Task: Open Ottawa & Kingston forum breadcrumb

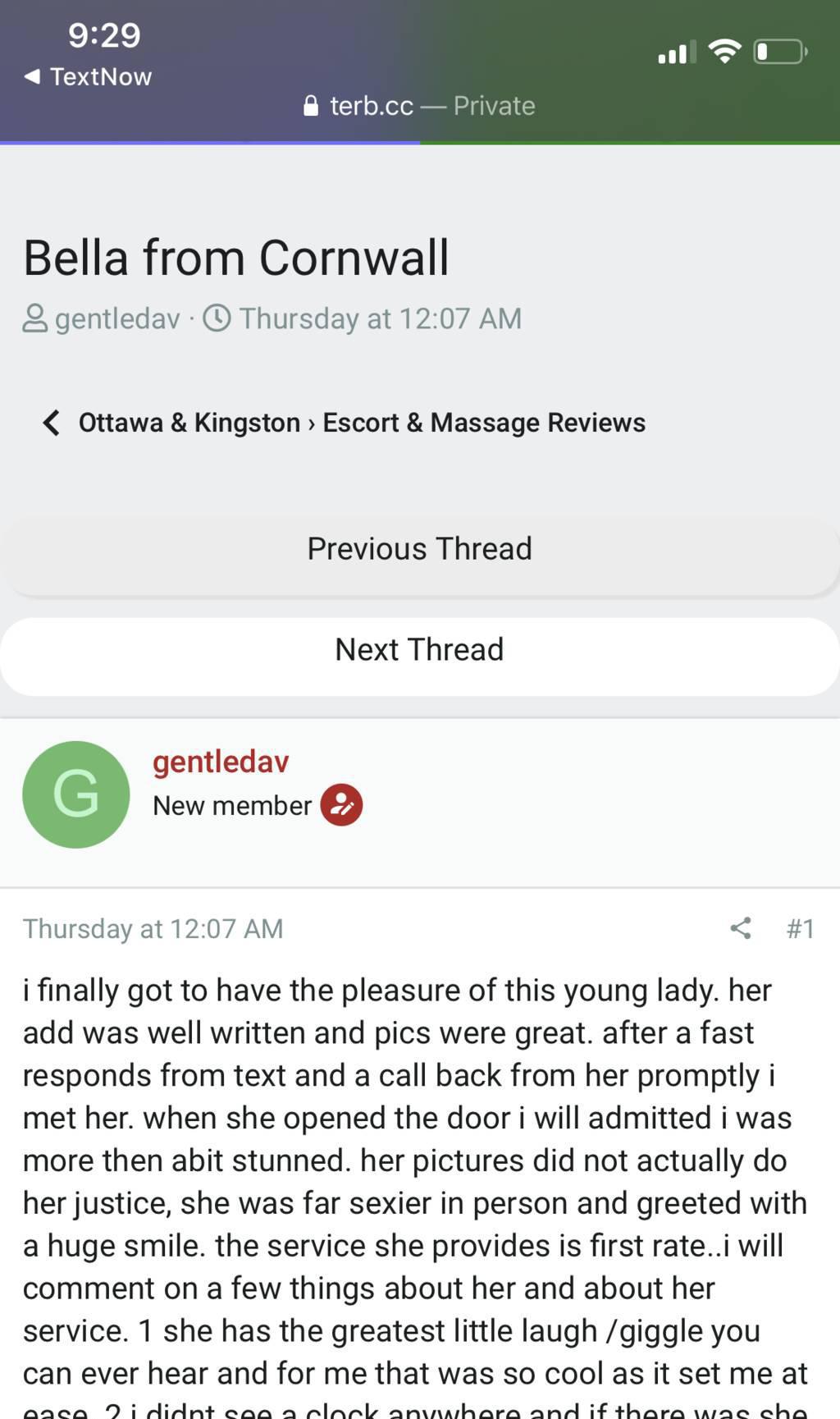Action: point(189,423)
